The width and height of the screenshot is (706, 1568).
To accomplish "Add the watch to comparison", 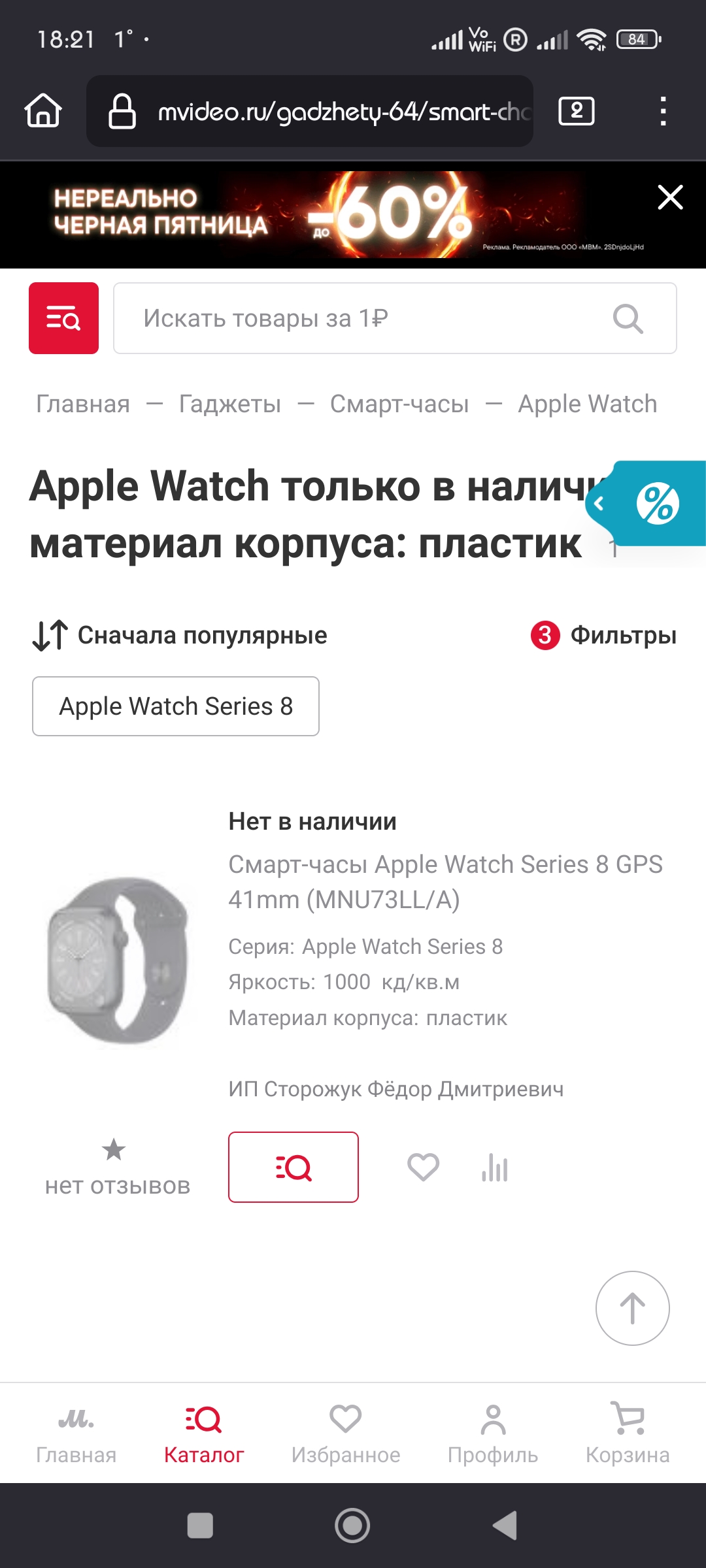I will click(x=495, y=1167).
